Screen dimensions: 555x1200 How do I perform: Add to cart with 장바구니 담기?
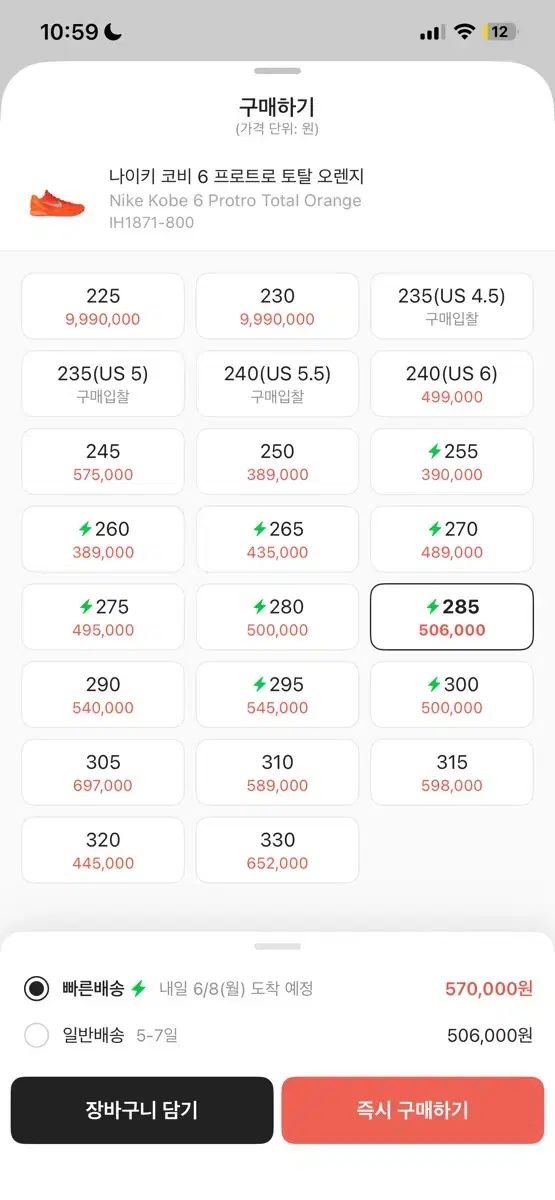click(142, 1110)
